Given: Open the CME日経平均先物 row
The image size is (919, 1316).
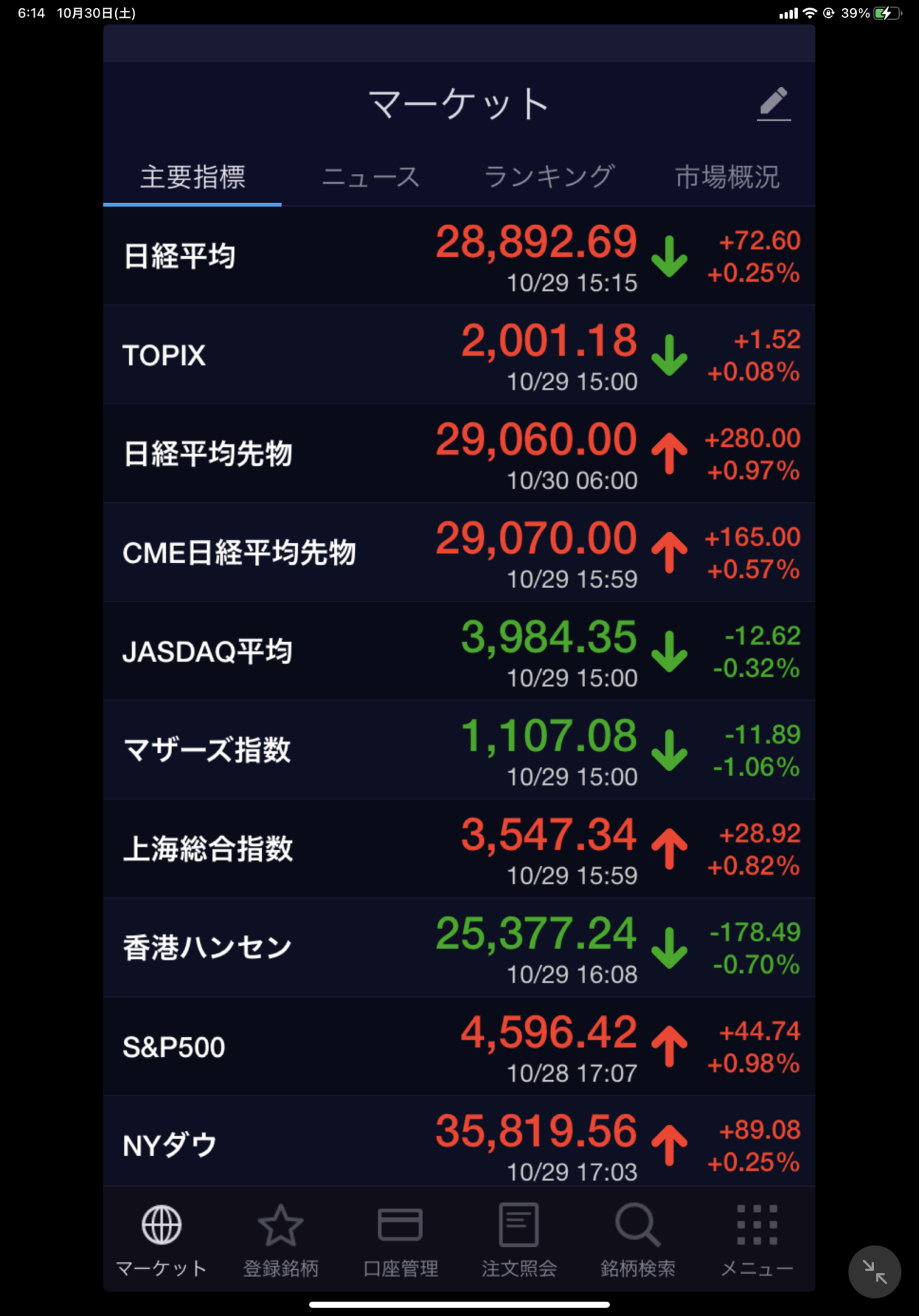Looking at the screenshot, I should pyautogui.click(x=458, y=552).
